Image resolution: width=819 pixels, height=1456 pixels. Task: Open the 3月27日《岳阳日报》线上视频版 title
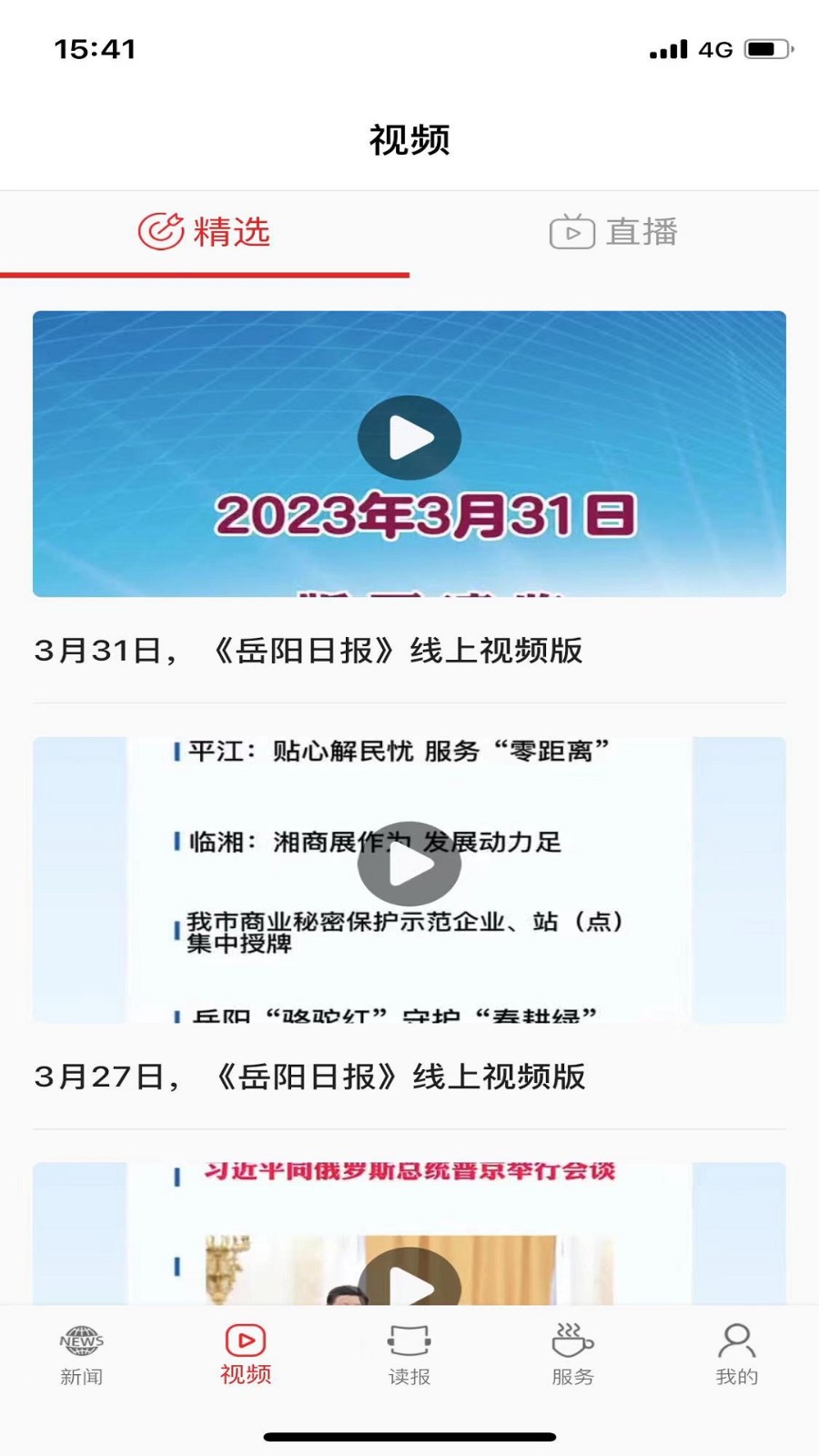click(x=309, y=1077)
